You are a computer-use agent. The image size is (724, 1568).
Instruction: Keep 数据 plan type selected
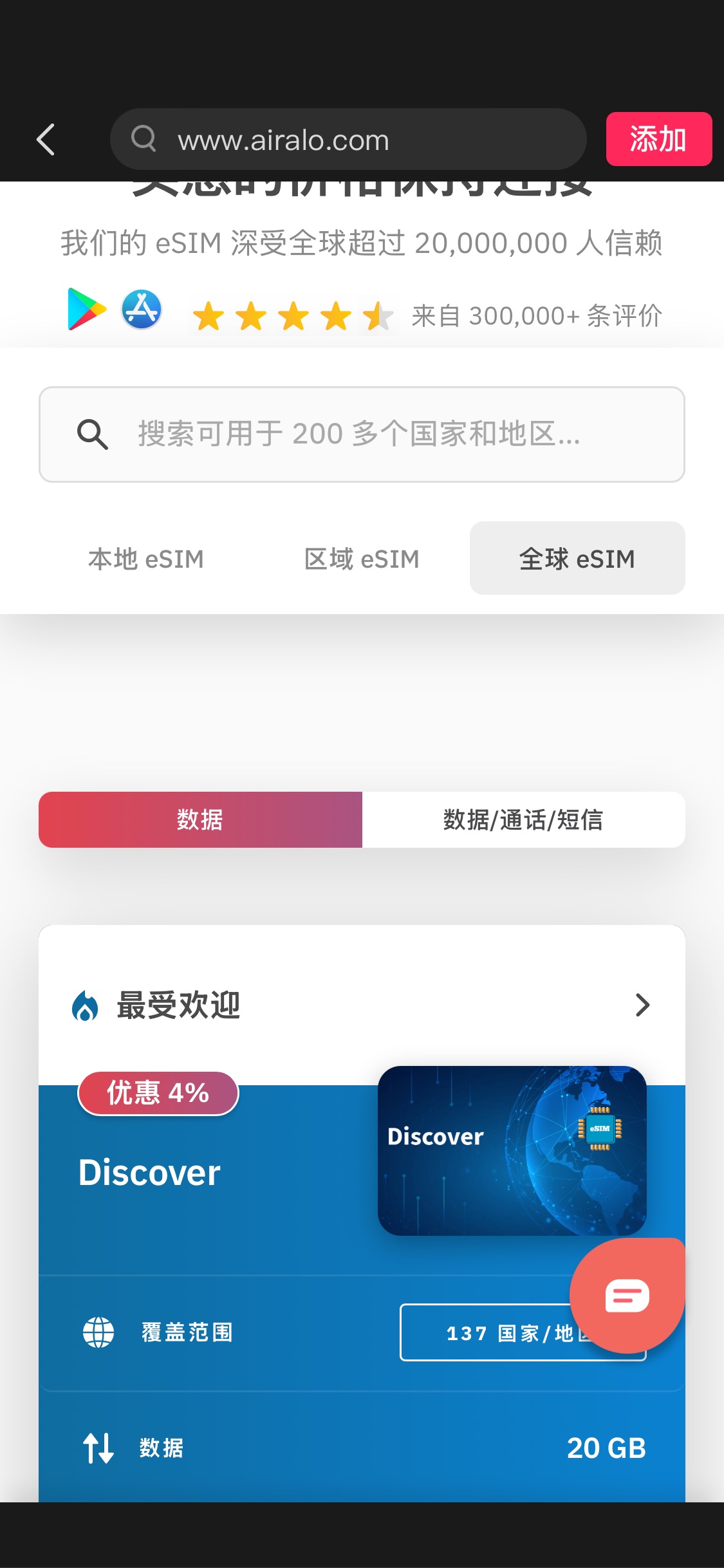(200, 819)
